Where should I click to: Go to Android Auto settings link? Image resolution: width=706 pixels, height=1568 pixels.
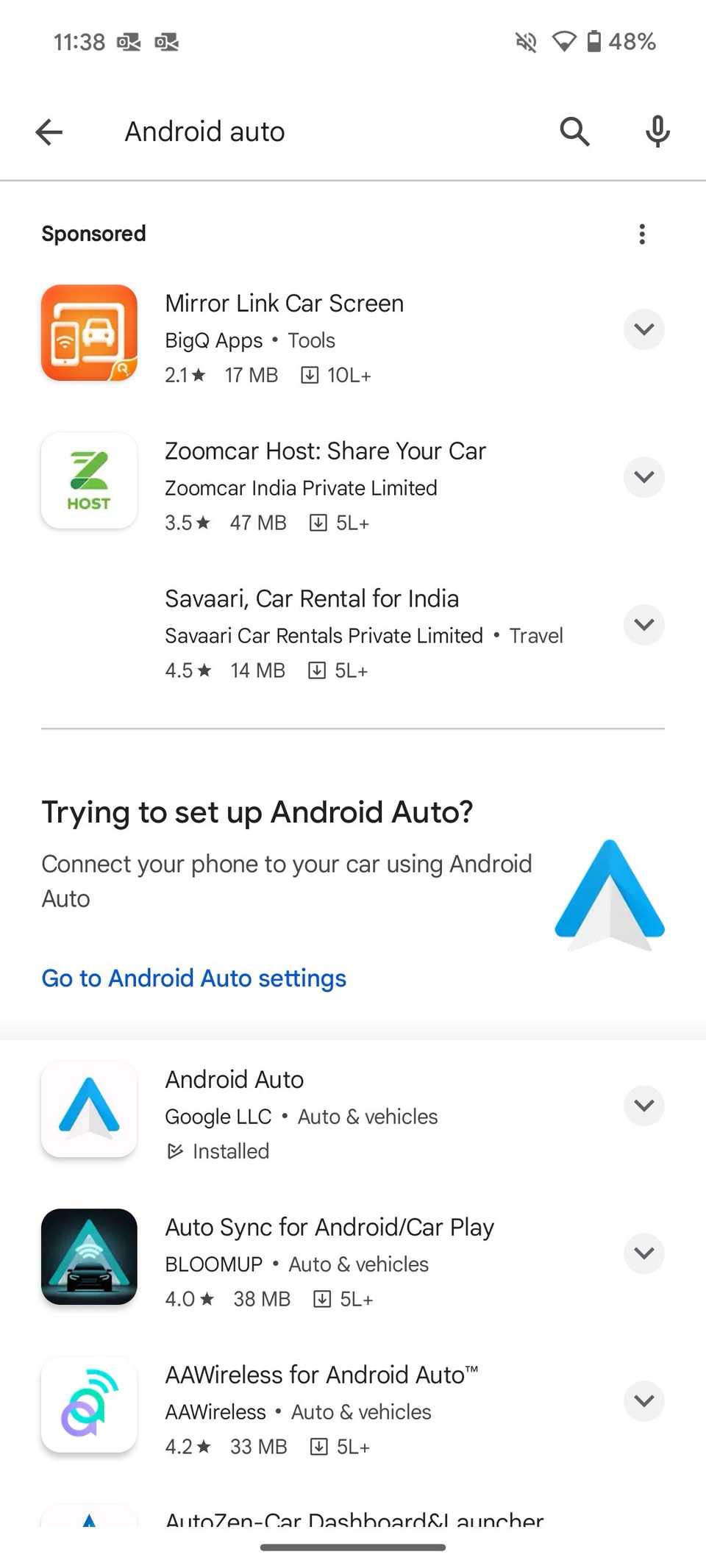click(193, 978)
